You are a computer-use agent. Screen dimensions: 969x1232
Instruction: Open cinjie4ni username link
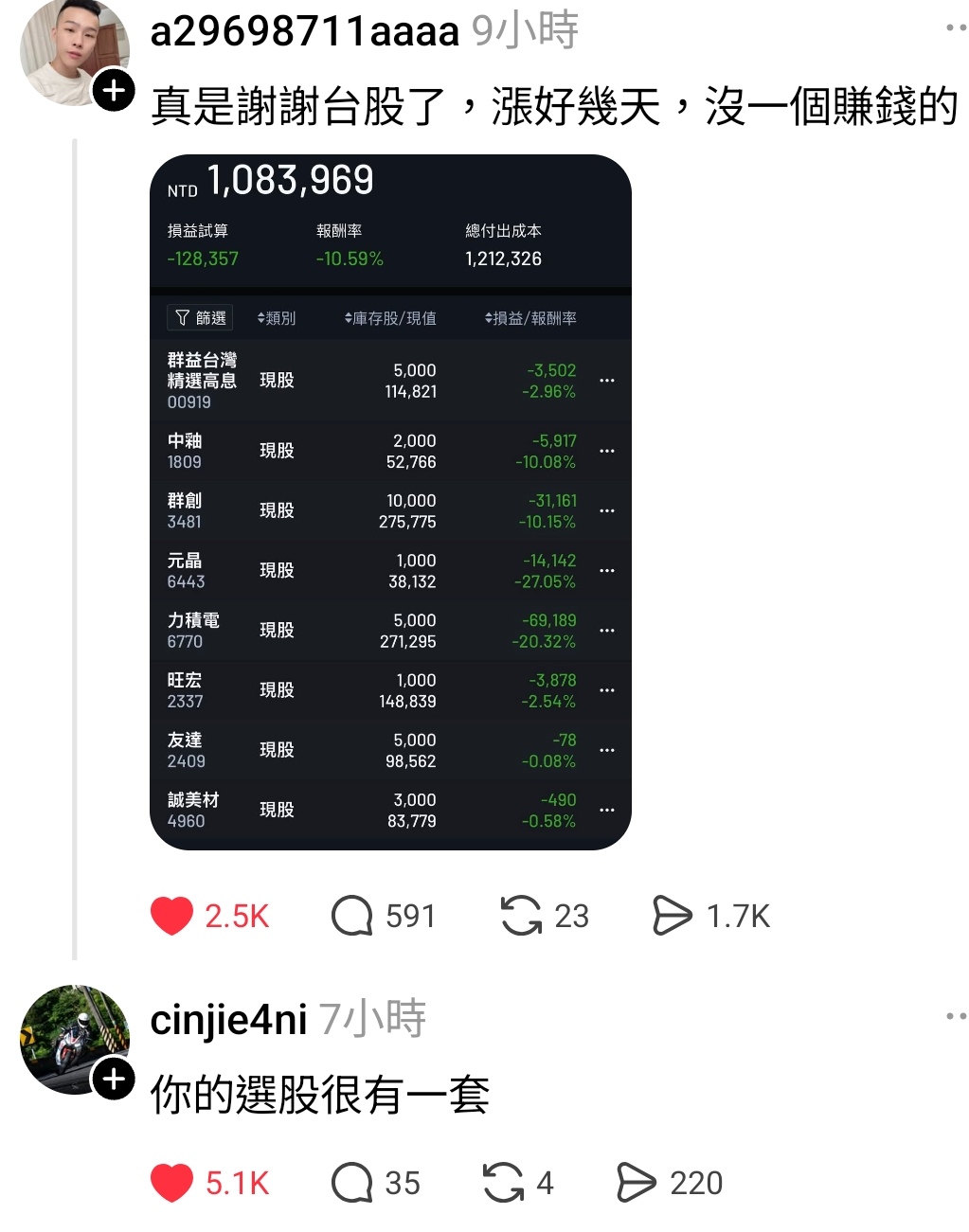(228, 1020)
